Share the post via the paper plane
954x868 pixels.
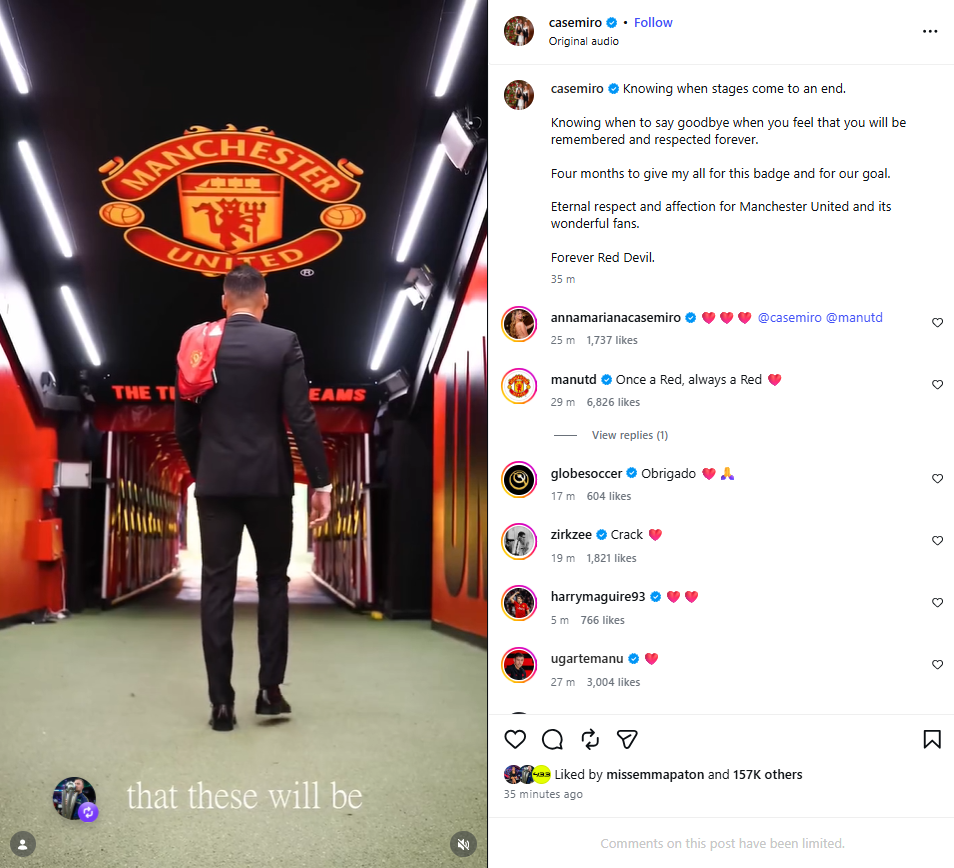[627, 739]
